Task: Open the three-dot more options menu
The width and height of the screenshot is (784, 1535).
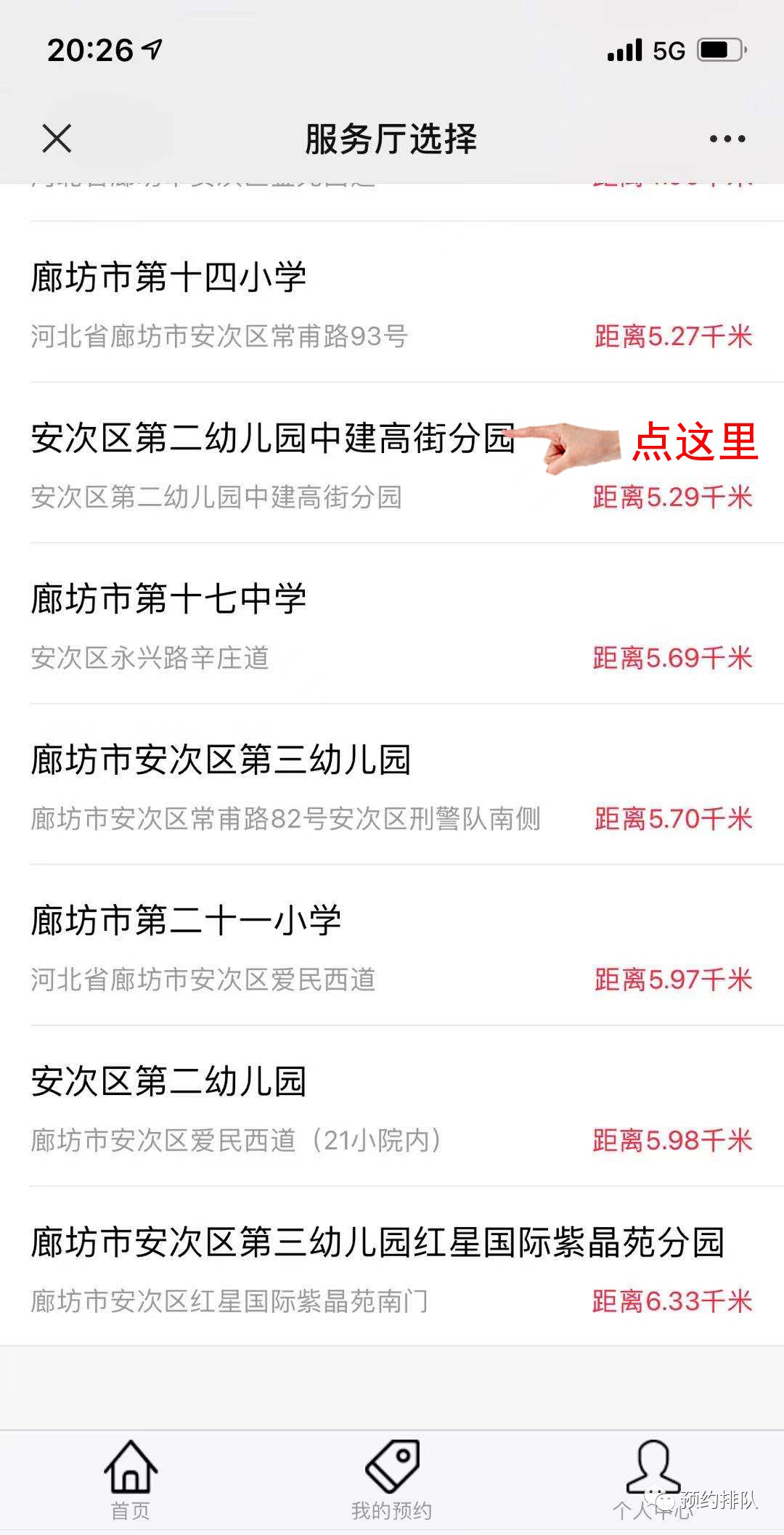Action: coord(727,139)
